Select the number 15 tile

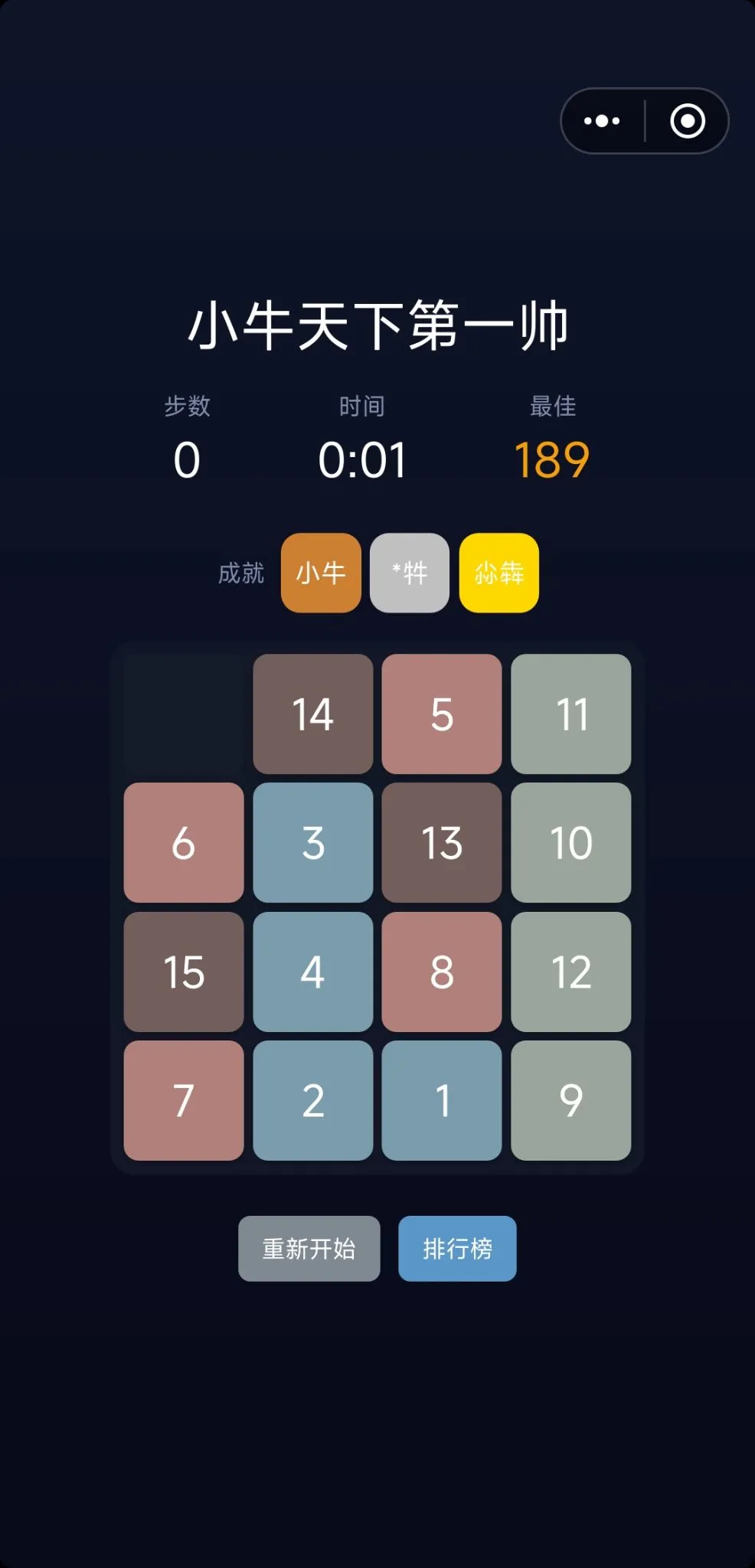(x=184, y=972)
